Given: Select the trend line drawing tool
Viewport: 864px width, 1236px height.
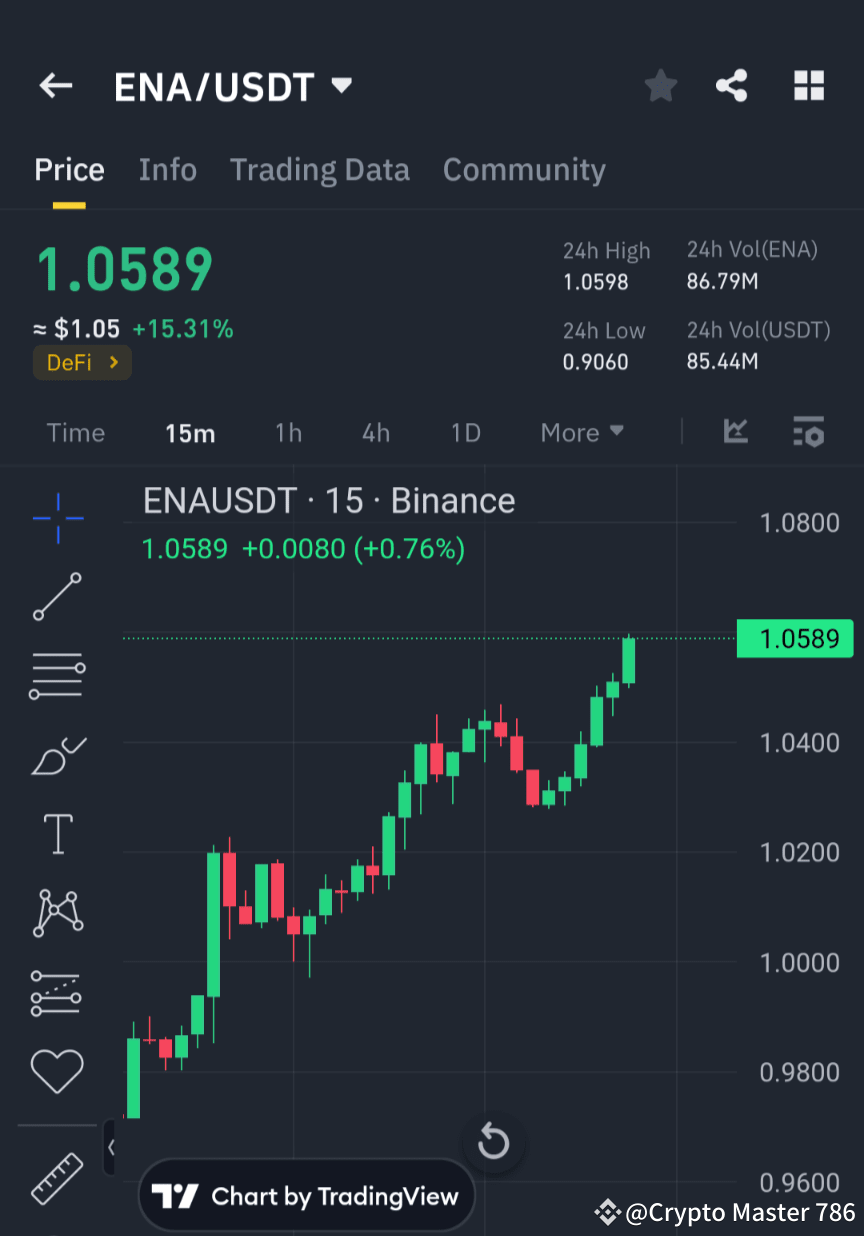Looking at the screenshot, I should [57, 597].
